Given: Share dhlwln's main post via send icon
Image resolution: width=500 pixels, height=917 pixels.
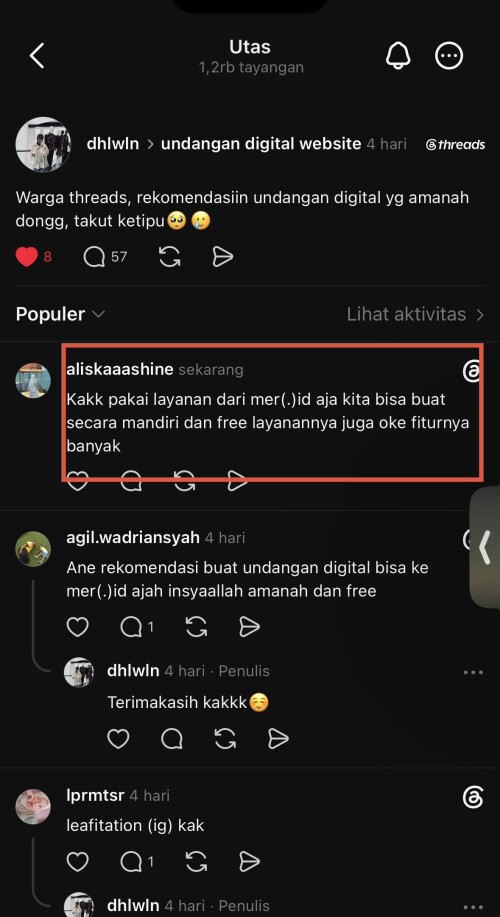Looking at the screenshot, I should pyautogui.click(x=223, y=257).
